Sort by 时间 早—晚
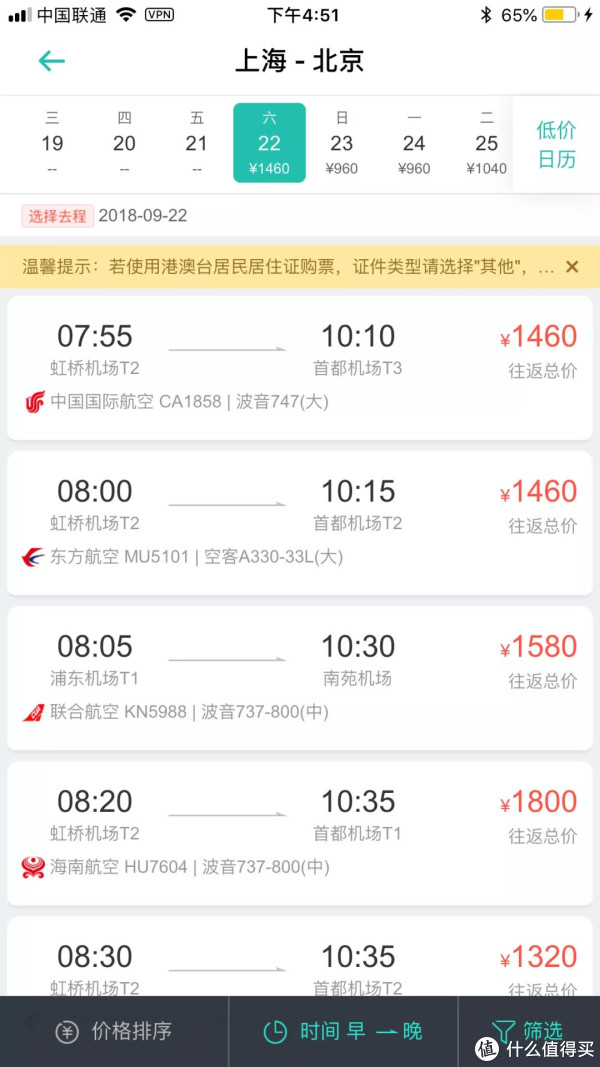 click(x=344, y=1032)
